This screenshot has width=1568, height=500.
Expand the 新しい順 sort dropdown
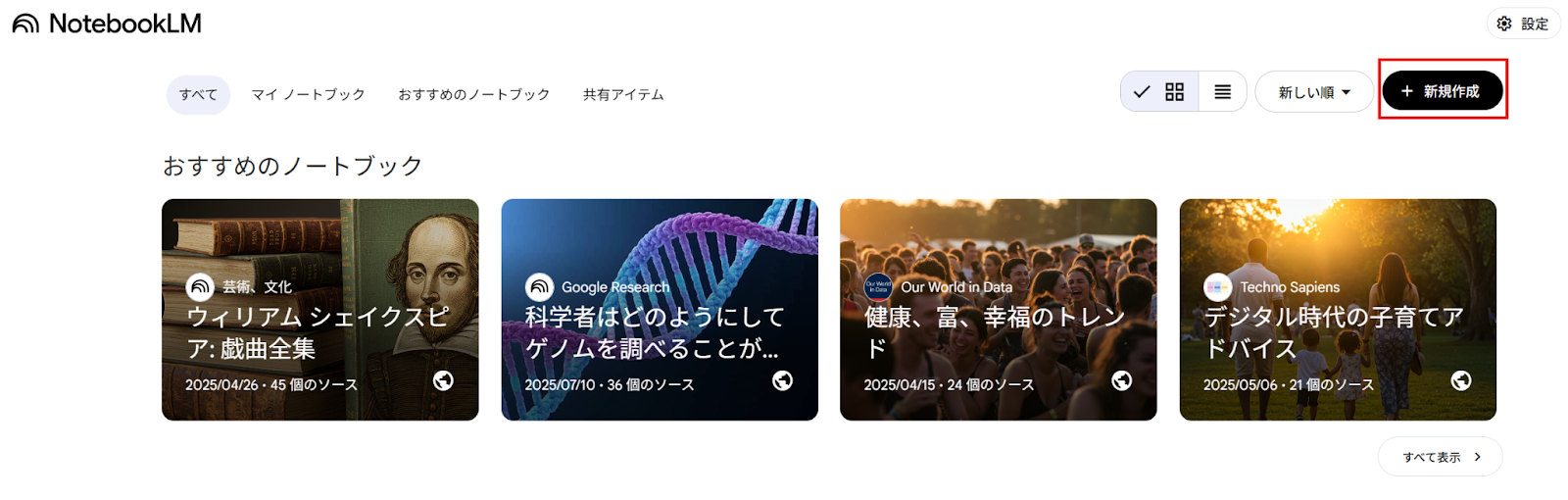[x=1313, y=92]
